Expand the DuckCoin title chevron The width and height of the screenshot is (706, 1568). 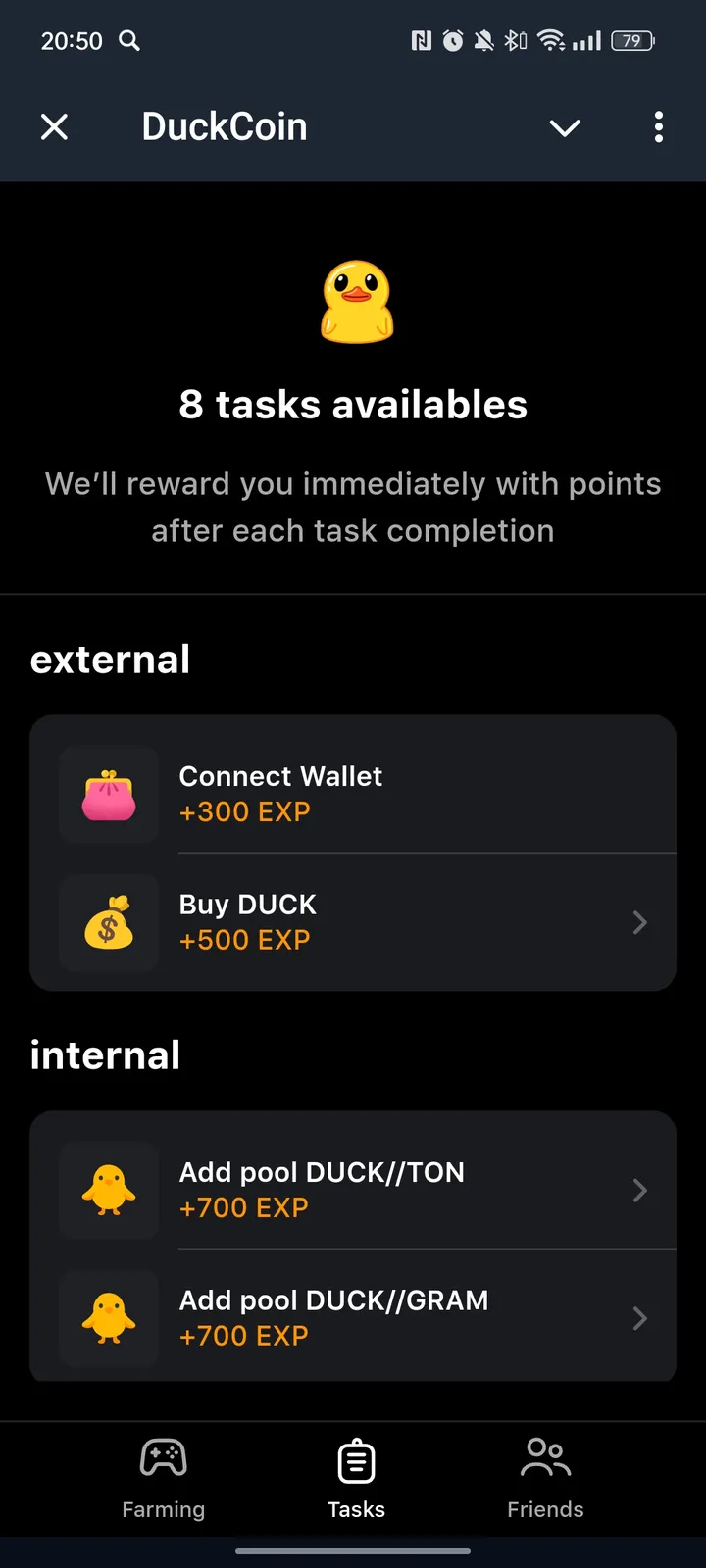pos(565,127)
